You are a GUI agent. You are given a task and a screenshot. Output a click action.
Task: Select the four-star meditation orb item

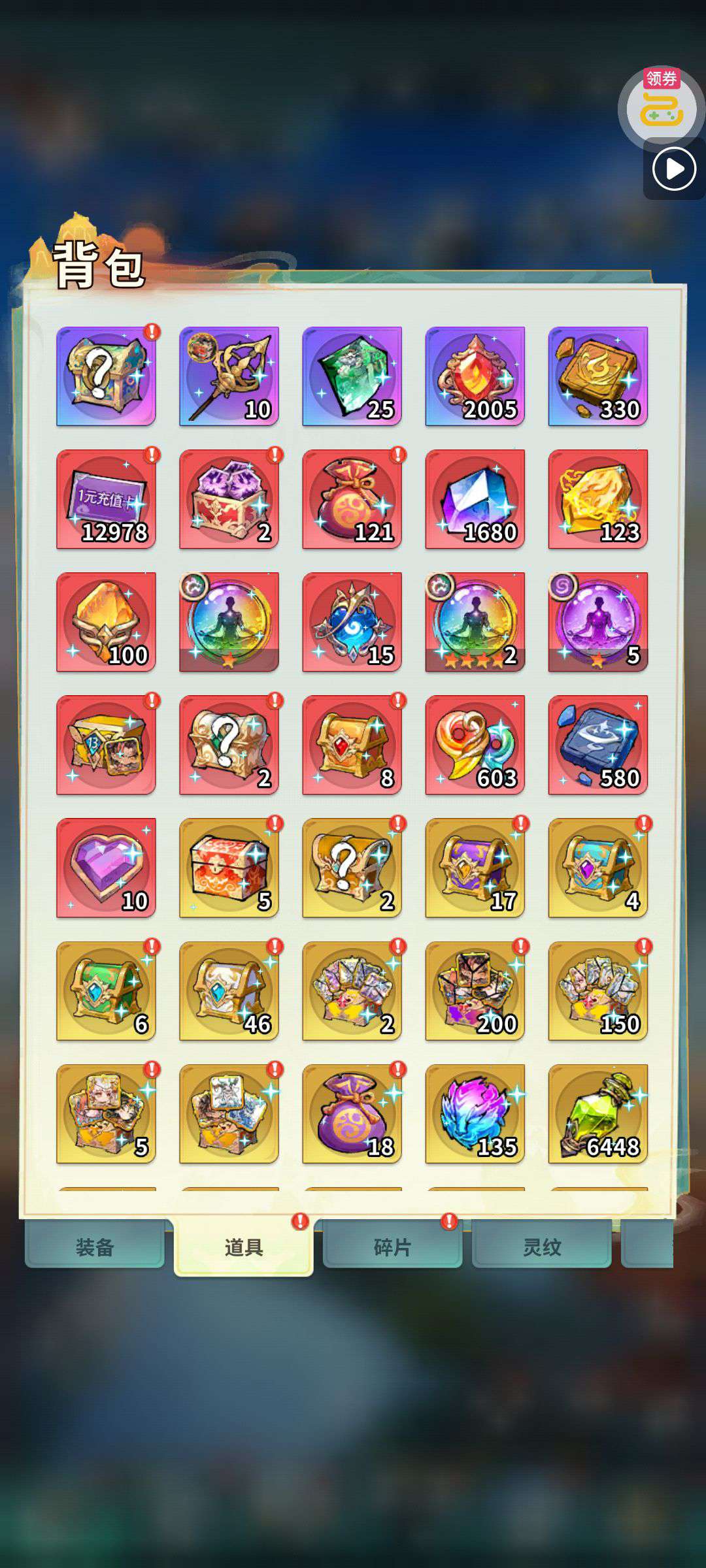tap(475, 622)
